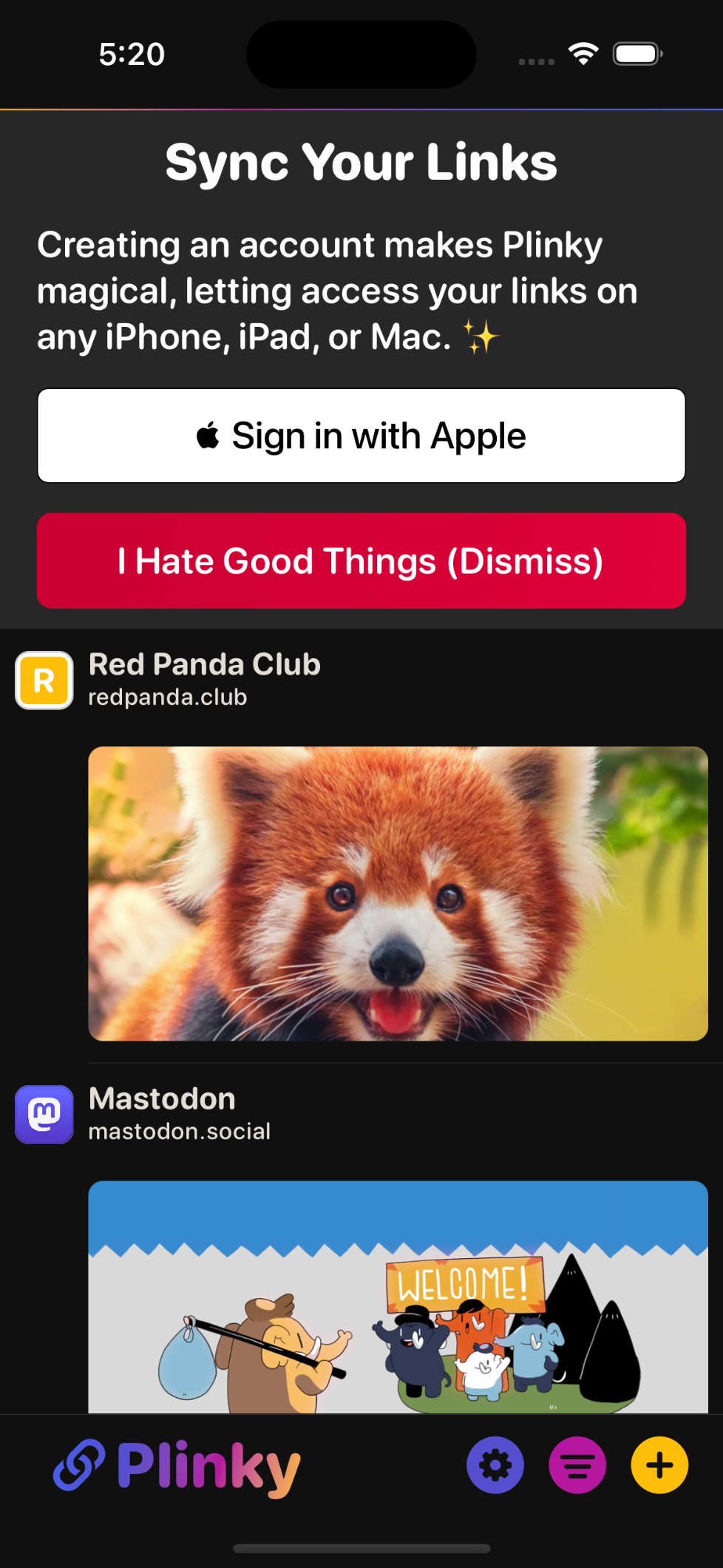
Task: Open settings via the gear icon
Action: click(x=495, y=1465)
